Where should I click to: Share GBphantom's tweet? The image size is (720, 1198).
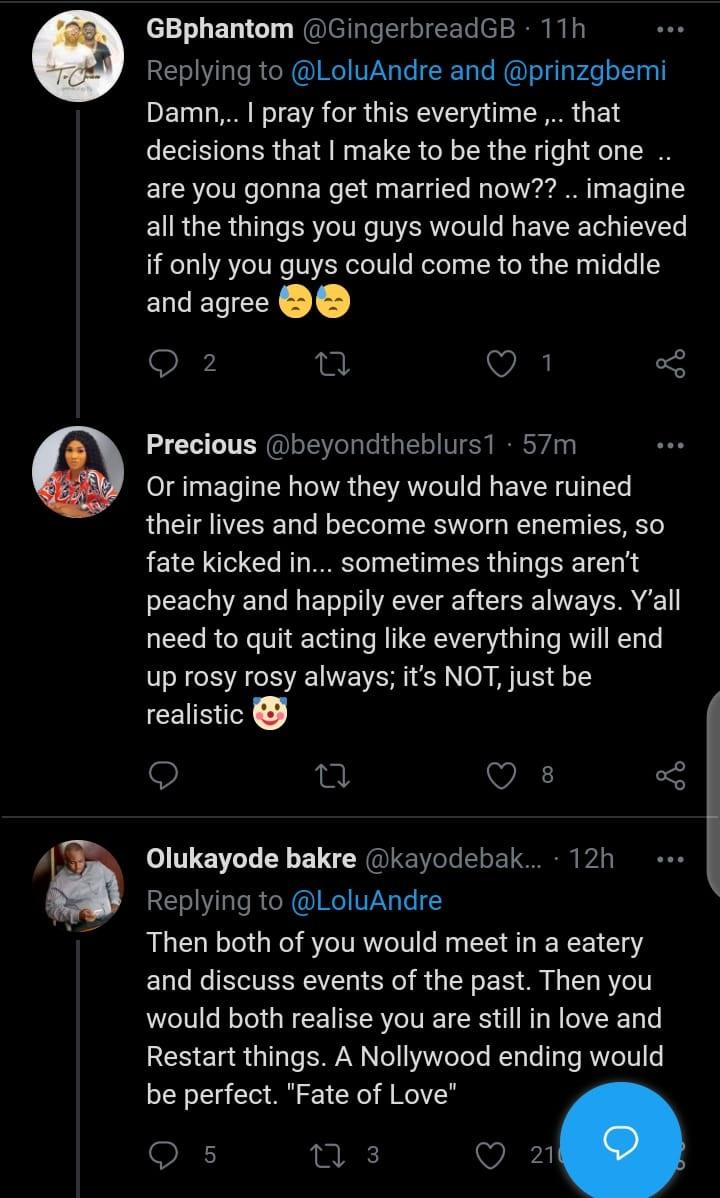pos(670,364)
